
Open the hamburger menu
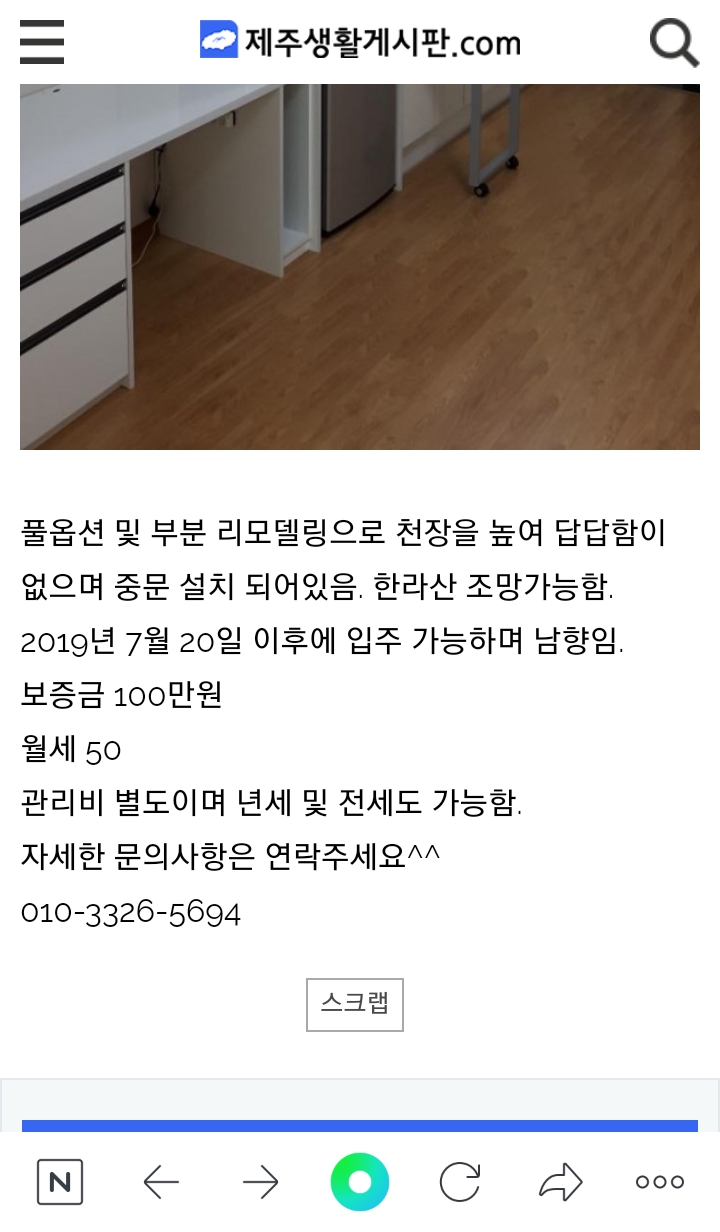click(x=42, y=43)
